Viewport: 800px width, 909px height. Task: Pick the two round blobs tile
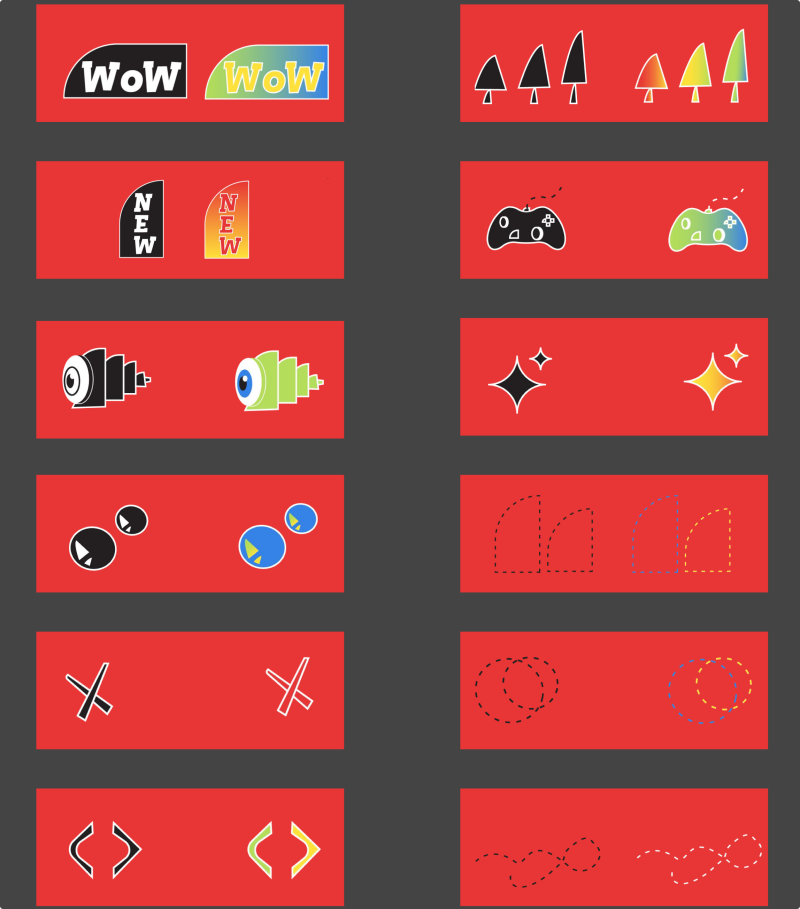point(190,533)
